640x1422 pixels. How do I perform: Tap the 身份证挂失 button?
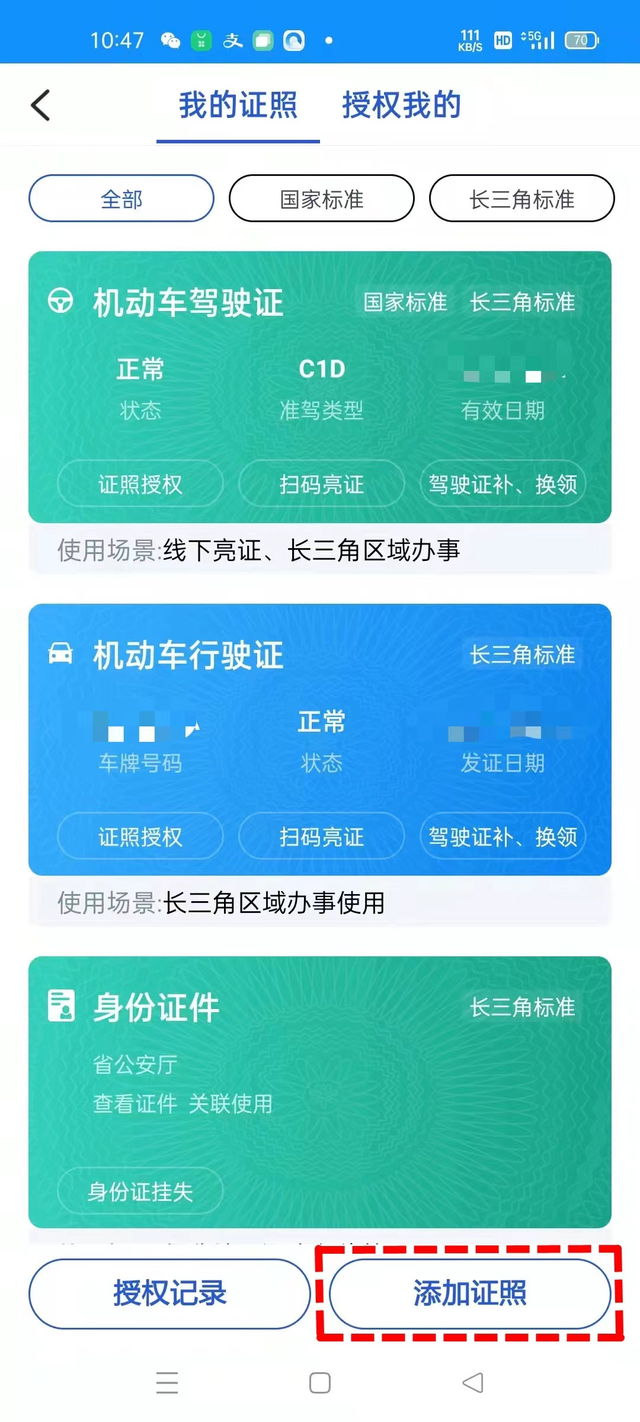point(140,1191)
